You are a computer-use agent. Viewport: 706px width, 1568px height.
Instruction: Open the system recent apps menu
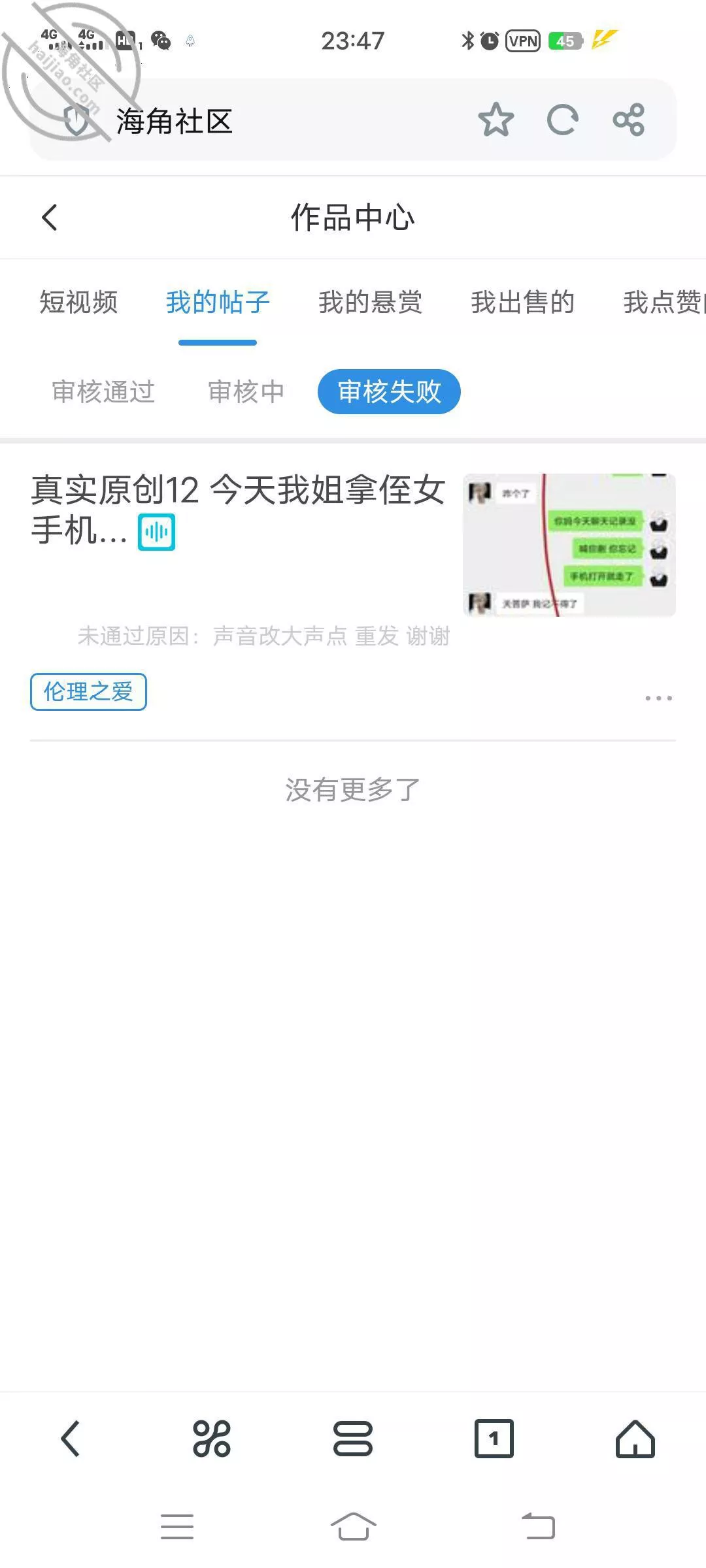[x=177, y=1527]
